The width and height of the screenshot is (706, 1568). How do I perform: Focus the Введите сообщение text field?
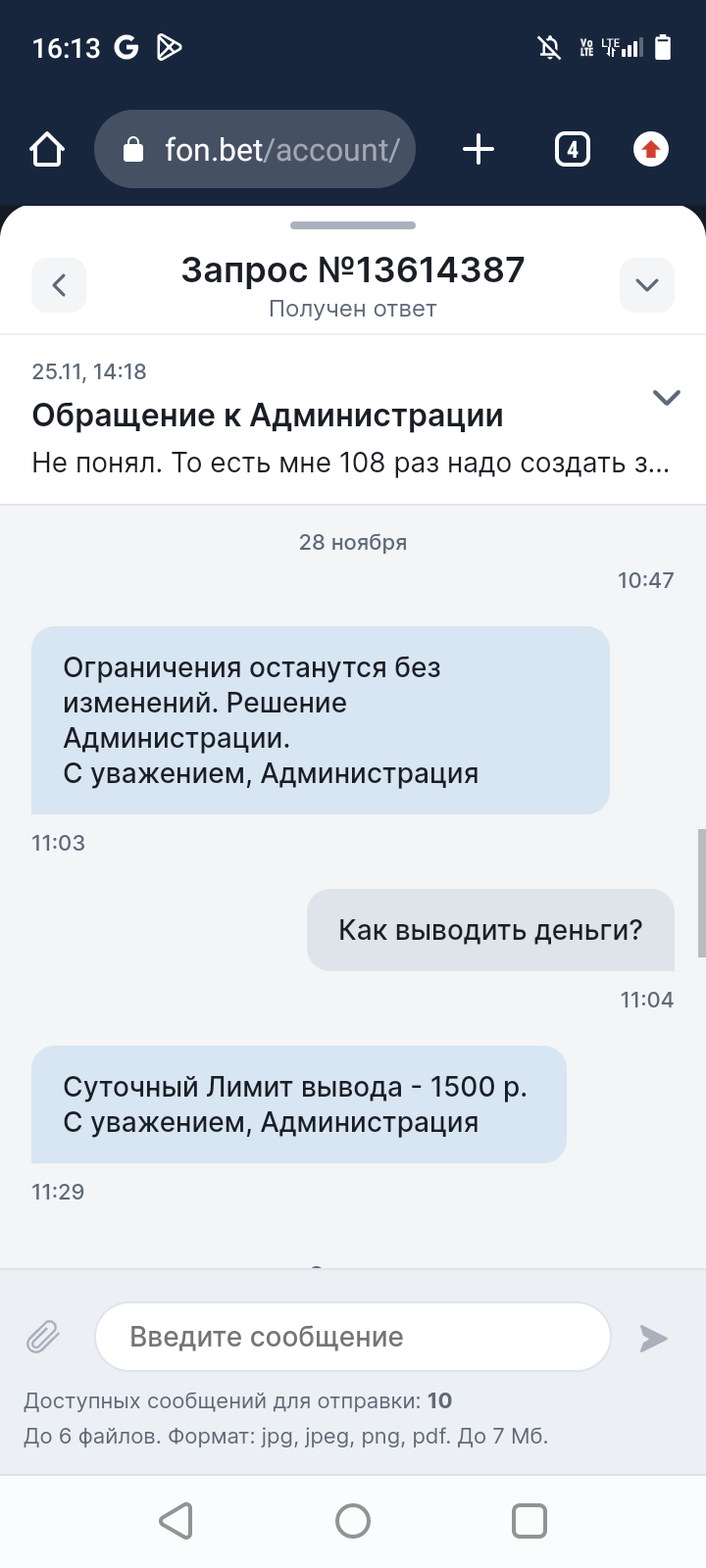[x=353, y=1337]
